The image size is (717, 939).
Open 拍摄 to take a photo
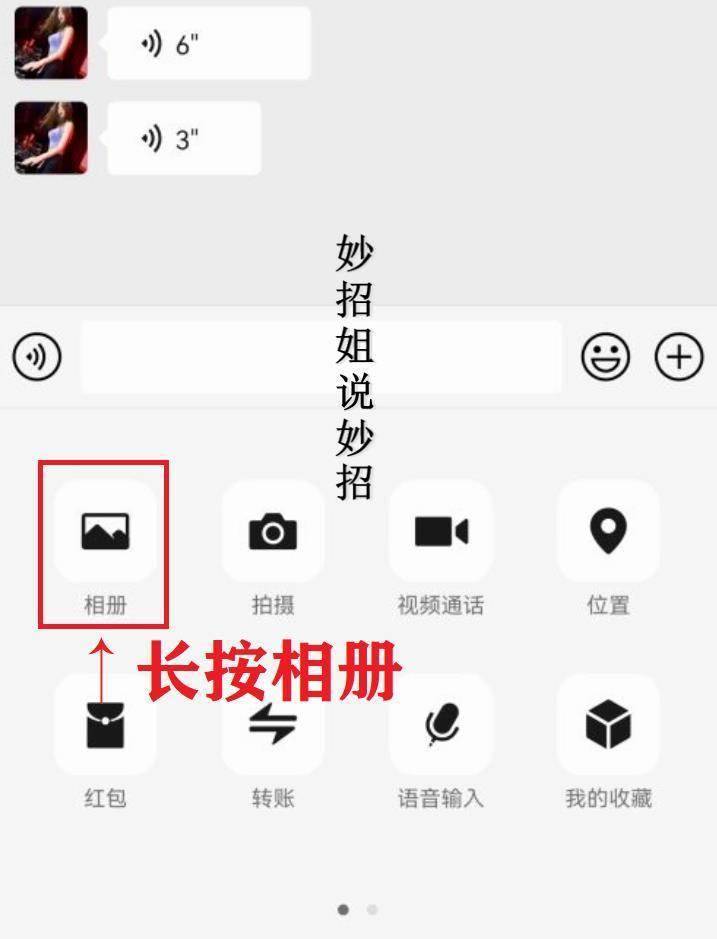tap(273, 532)
